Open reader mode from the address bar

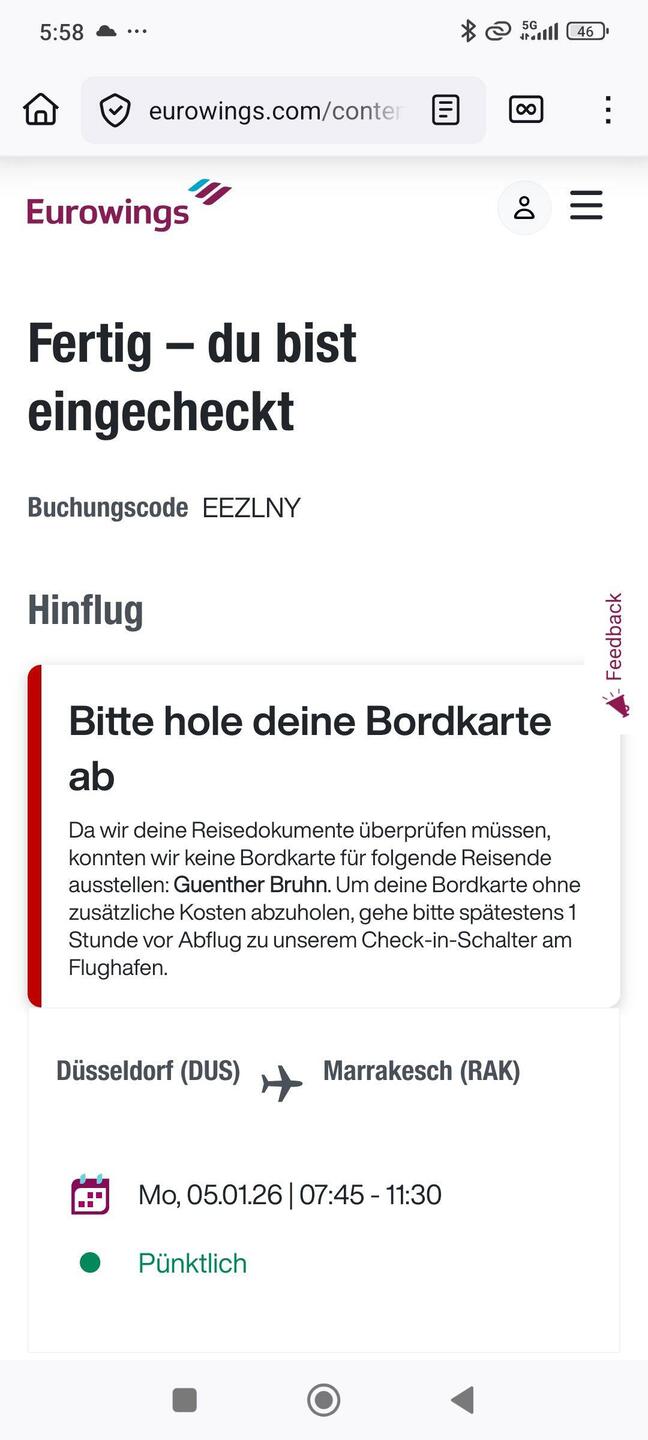[445, 110]
